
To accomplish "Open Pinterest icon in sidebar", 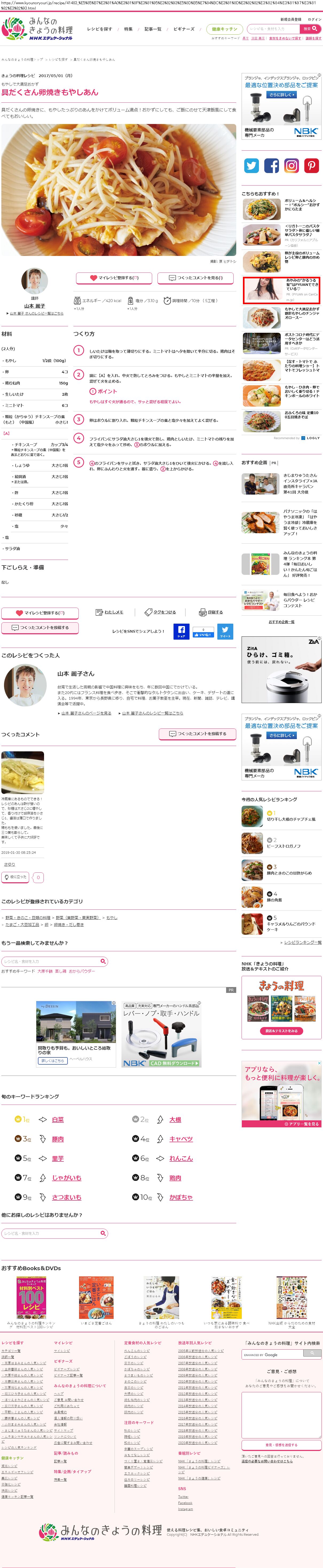I will click(312, 166).
